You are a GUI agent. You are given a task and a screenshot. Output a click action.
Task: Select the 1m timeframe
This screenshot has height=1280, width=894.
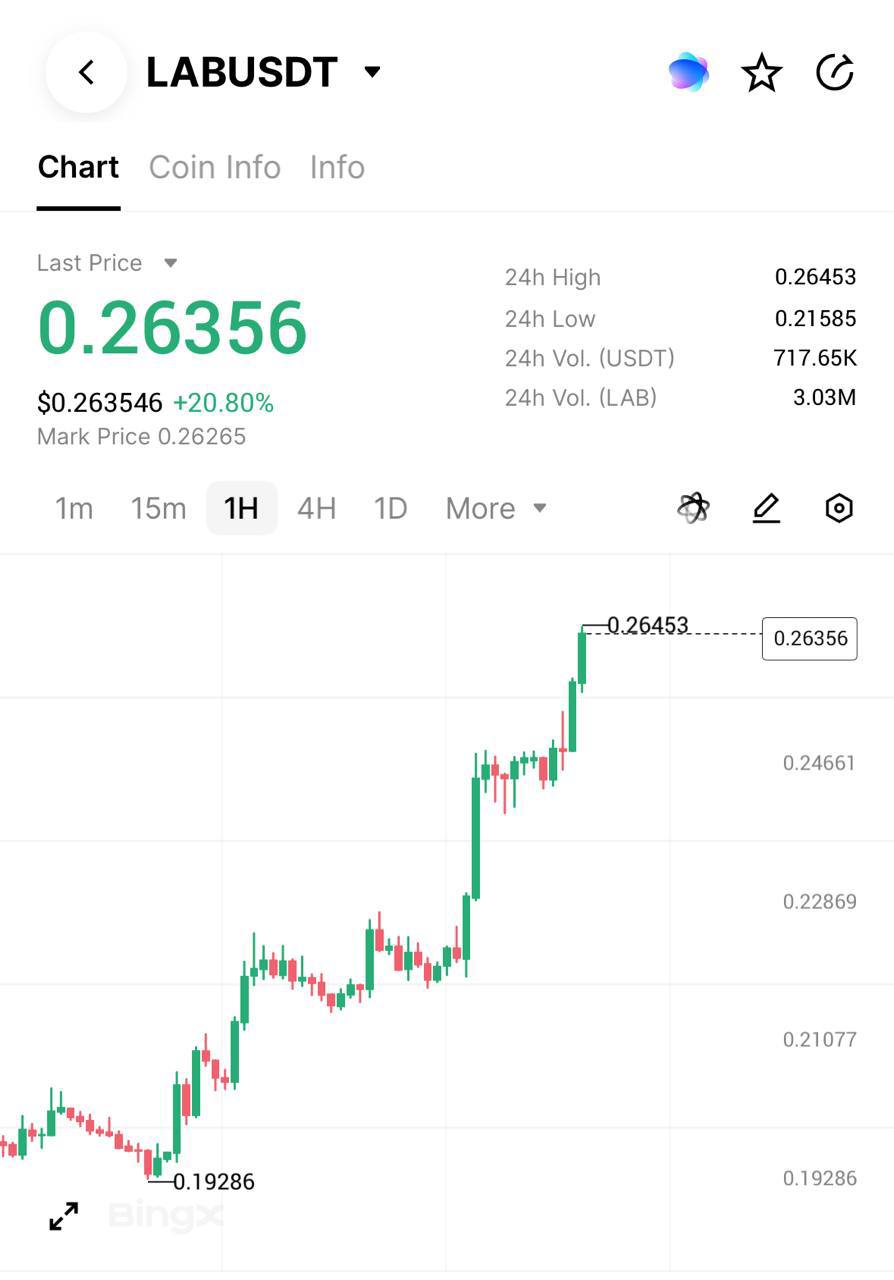point(74,508)
